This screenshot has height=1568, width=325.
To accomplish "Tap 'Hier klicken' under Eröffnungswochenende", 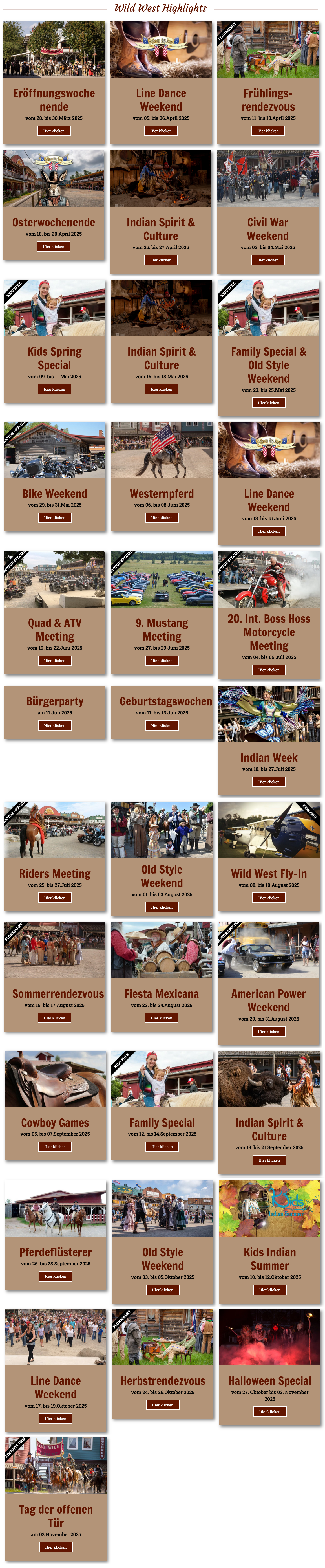I will (54, 131).
